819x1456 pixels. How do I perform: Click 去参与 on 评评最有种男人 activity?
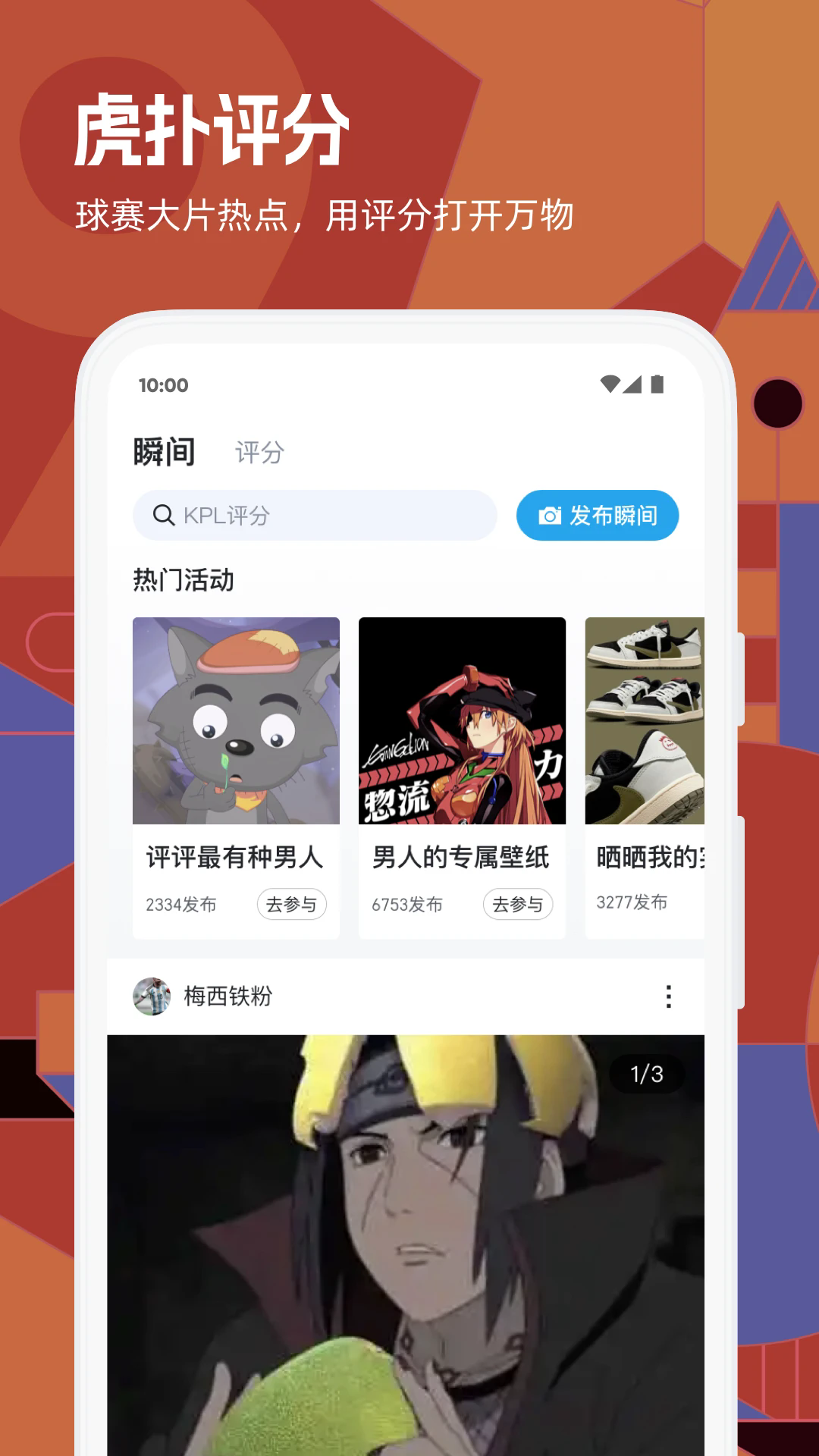[x=292, y=905]
